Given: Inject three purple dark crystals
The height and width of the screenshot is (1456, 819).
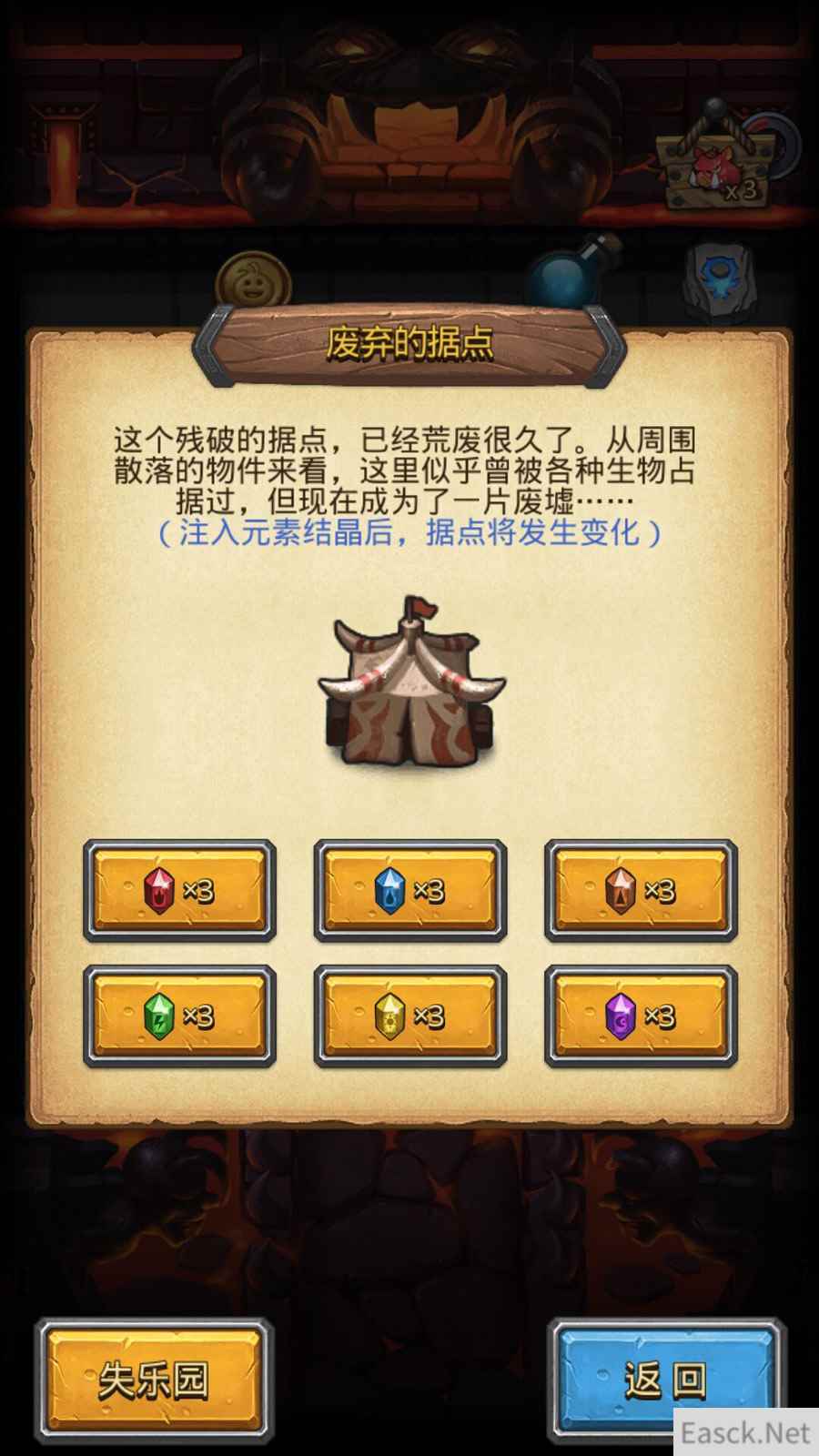Looking at the screenshot, I should coord(641,1016).
